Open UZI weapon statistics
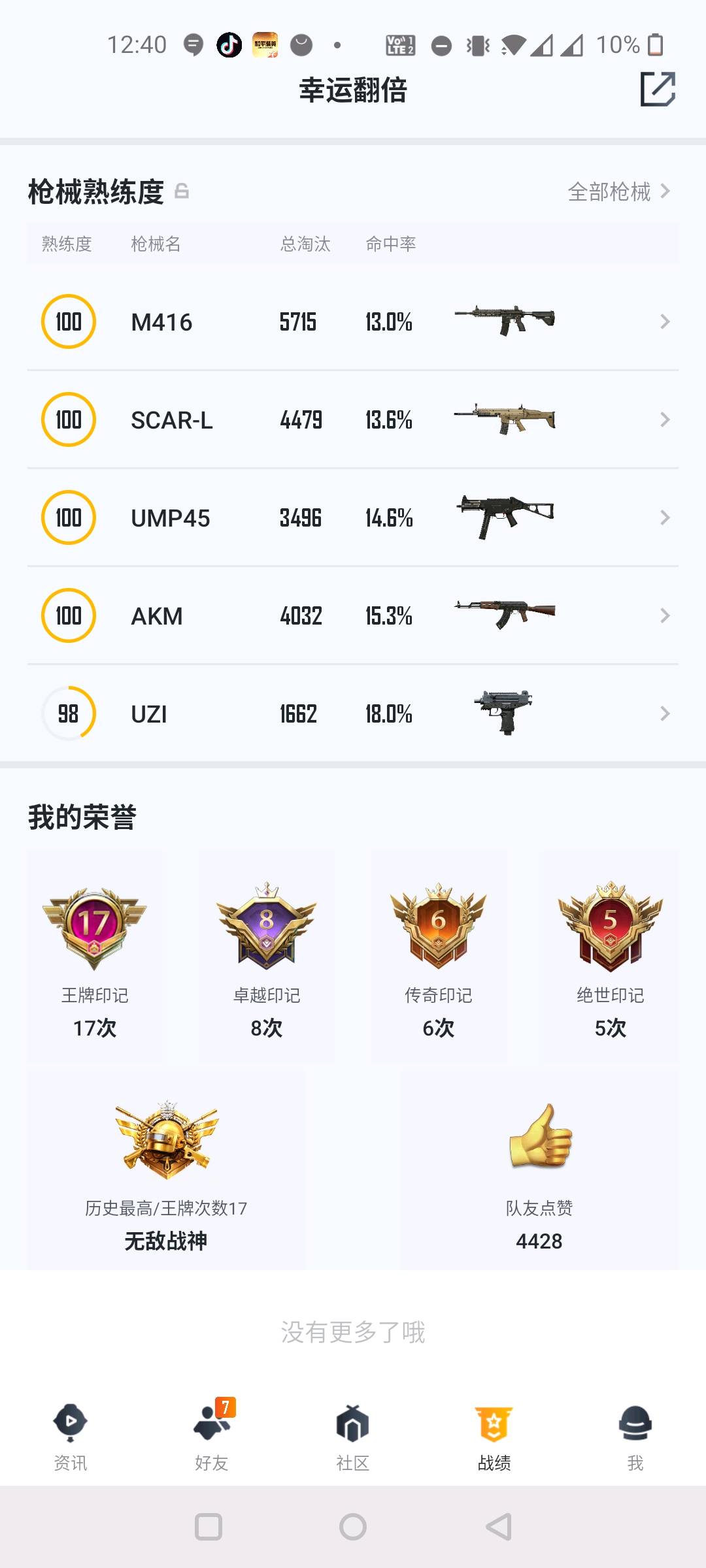This screenshot has height=1568, width=706. [x=353, y=713]
